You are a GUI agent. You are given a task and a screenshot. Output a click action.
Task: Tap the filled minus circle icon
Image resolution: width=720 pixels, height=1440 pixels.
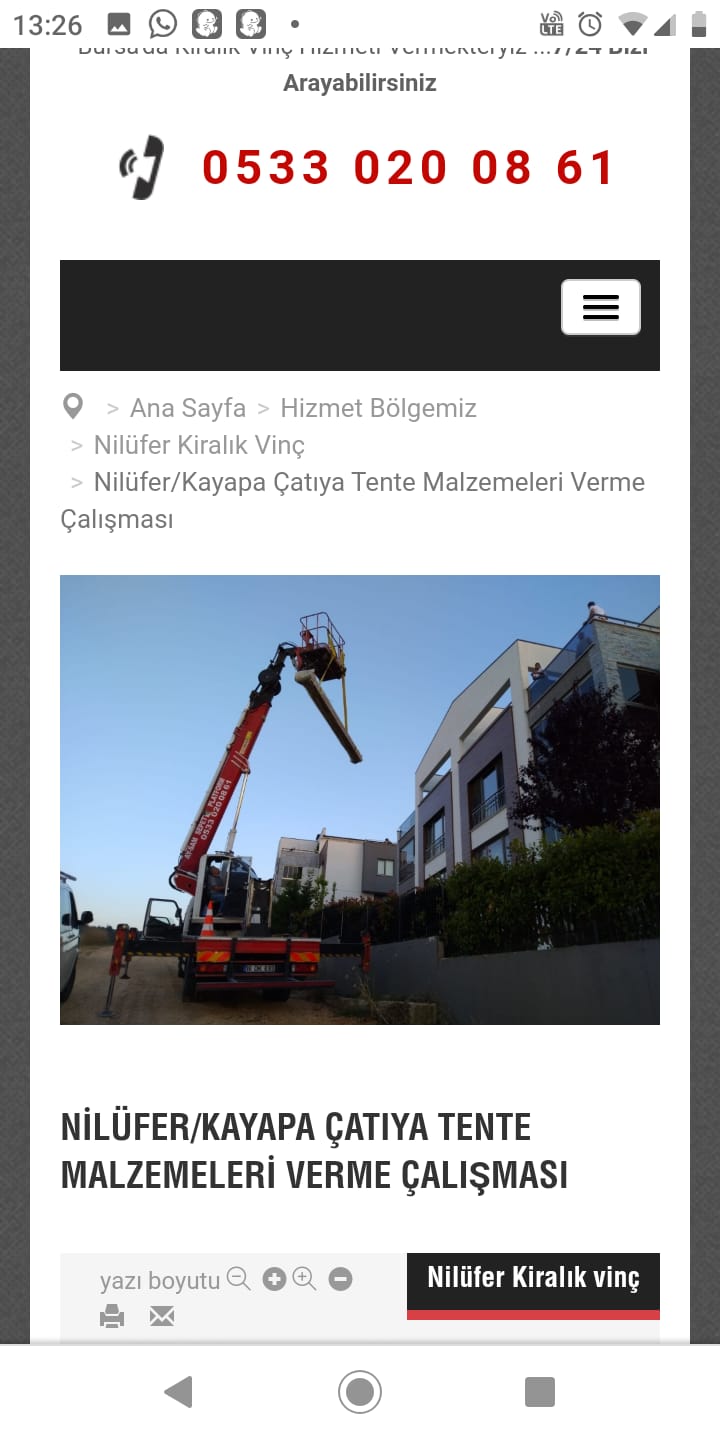341,1279
